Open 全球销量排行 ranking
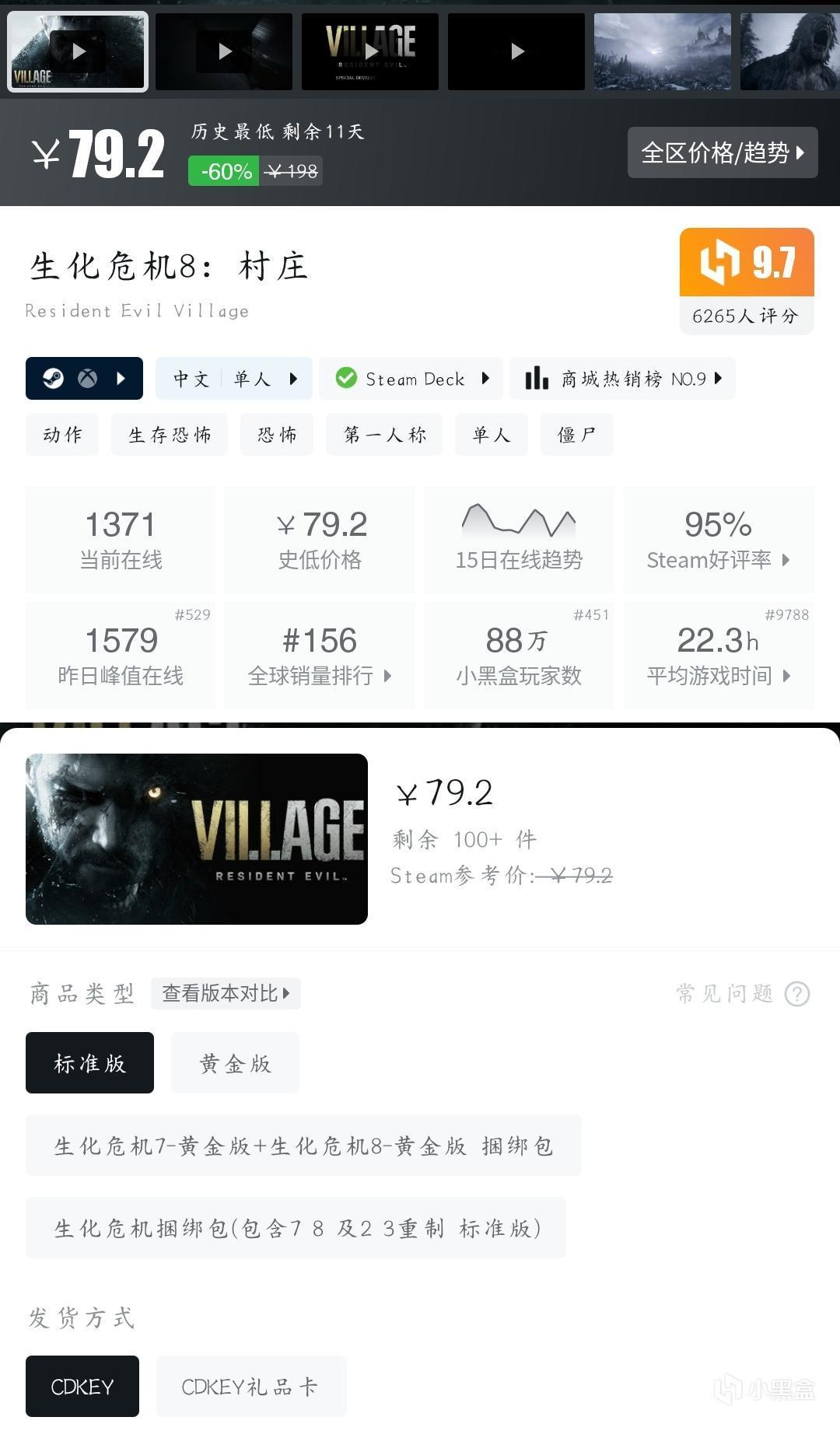This screenshot has width=840, height=1438. pyautogui.click(x=320, y=656)
